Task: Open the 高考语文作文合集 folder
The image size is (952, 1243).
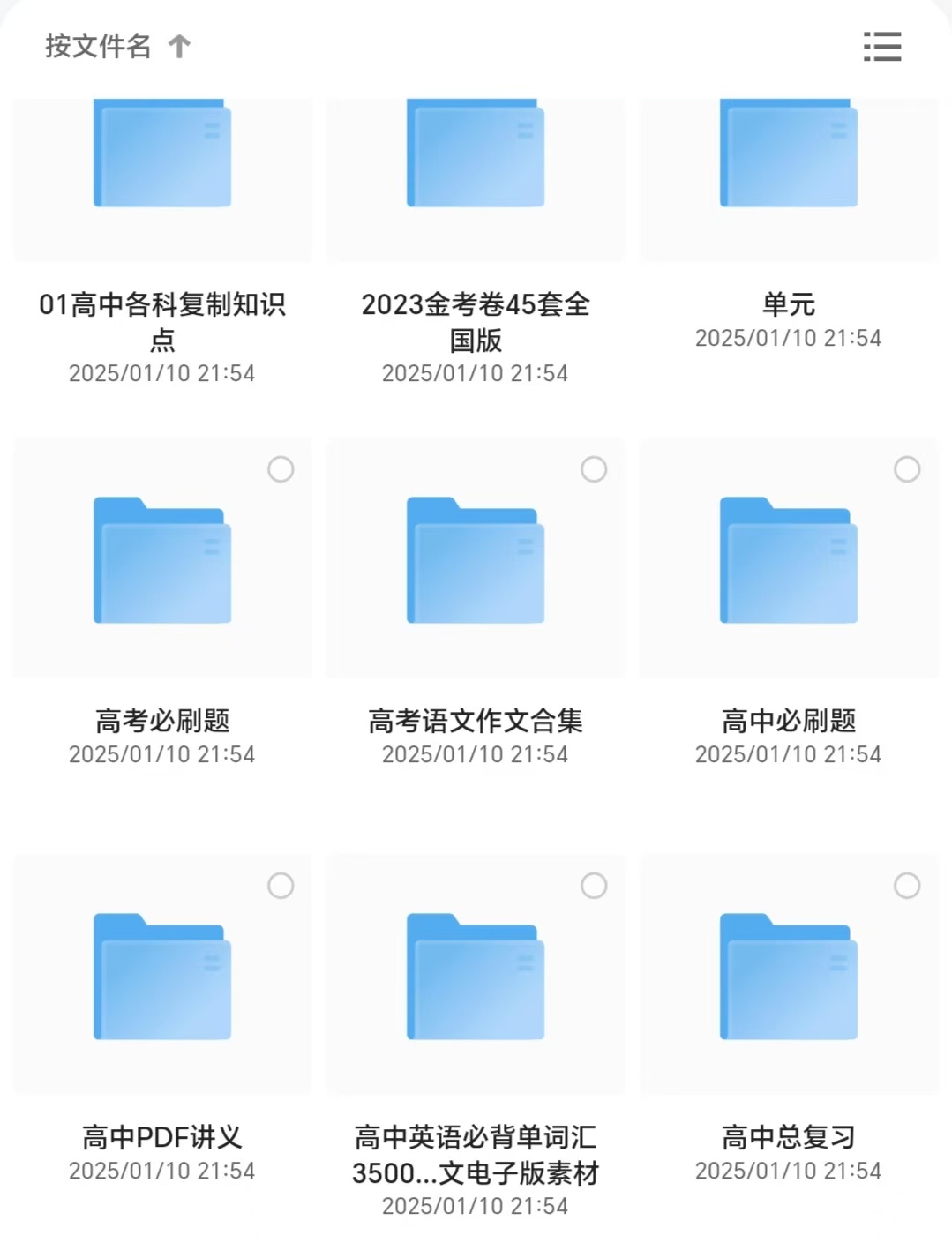Action: [475, 561]
